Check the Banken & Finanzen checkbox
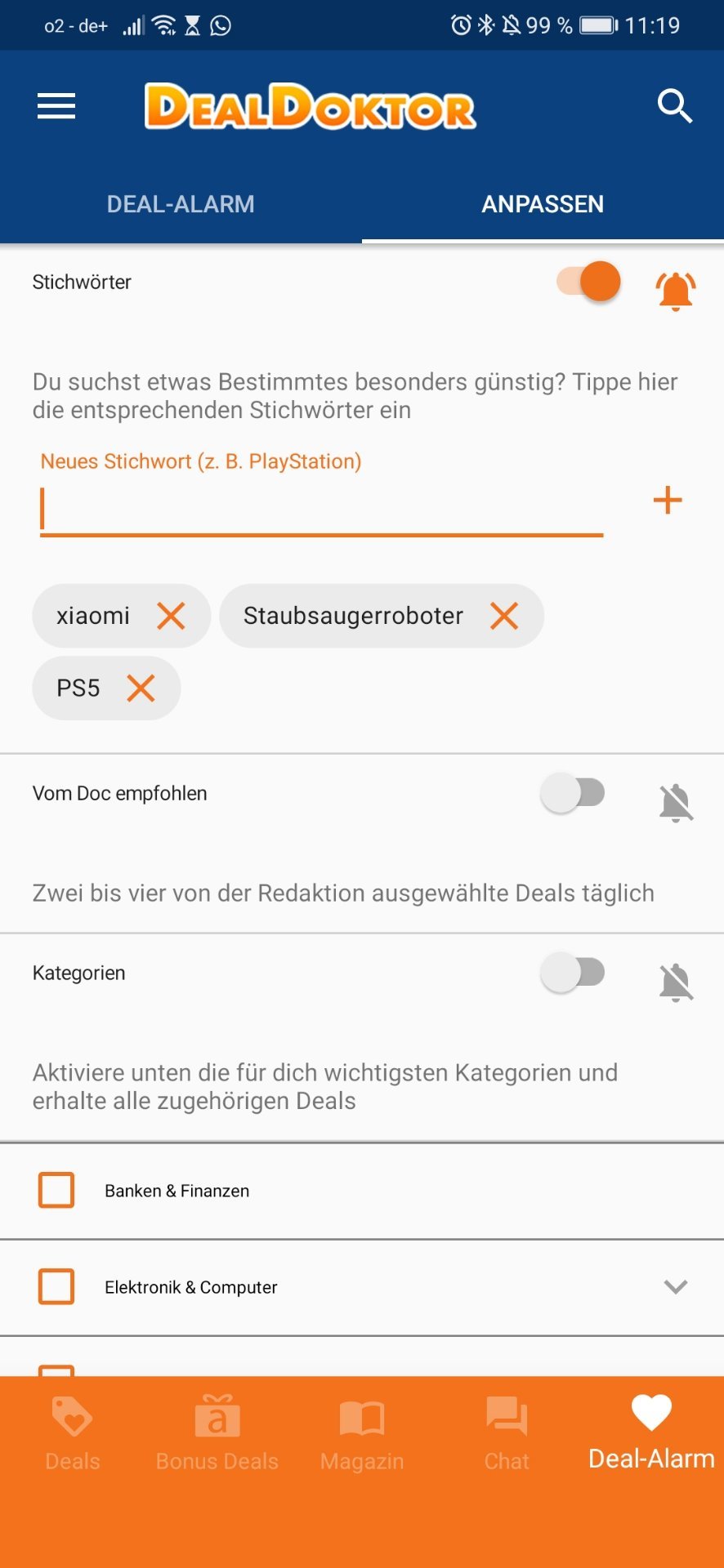 (56, 1190)
